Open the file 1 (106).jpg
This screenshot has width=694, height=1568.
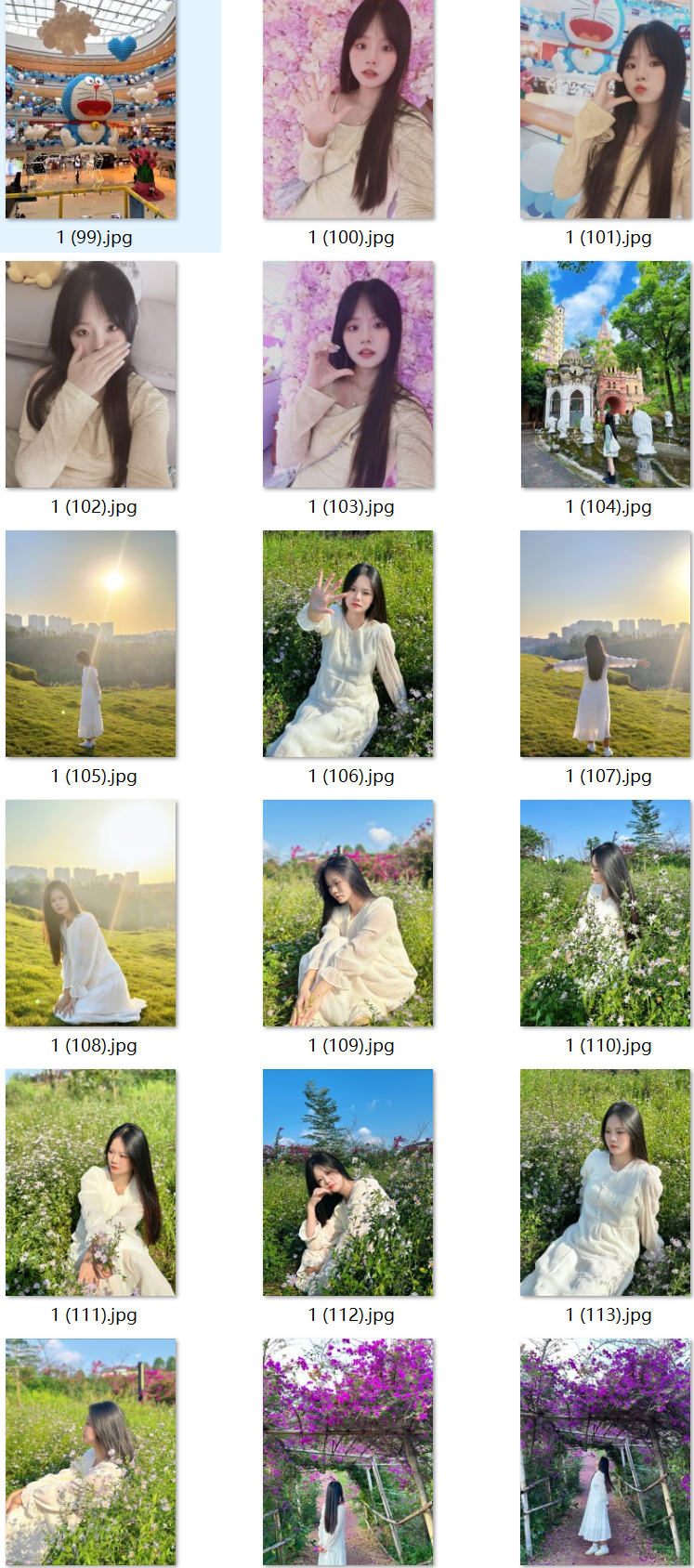coord(348,644)
